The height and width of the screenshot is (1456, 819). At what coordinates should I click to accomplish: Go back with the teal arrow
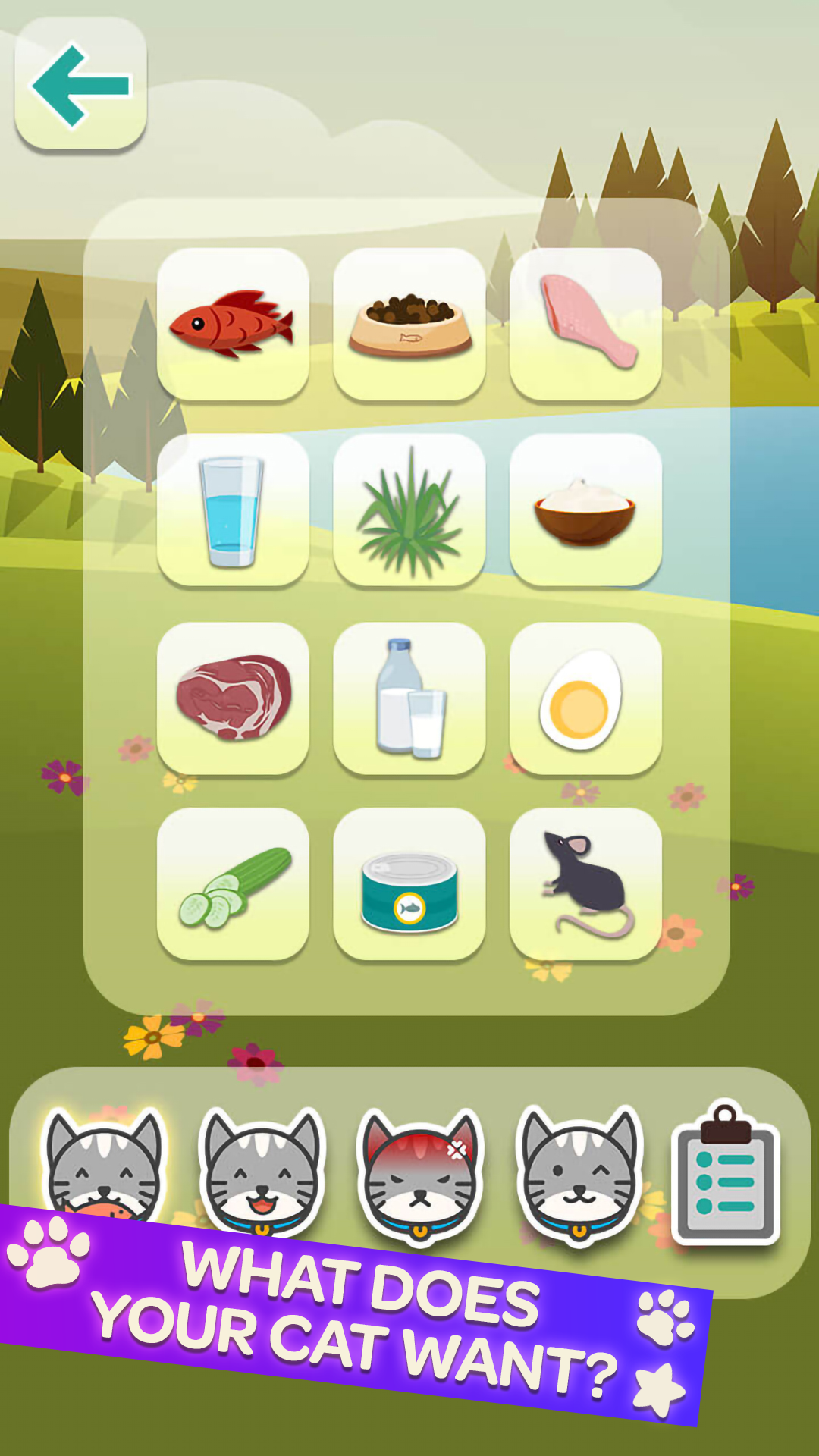click(x=80, y=84)
